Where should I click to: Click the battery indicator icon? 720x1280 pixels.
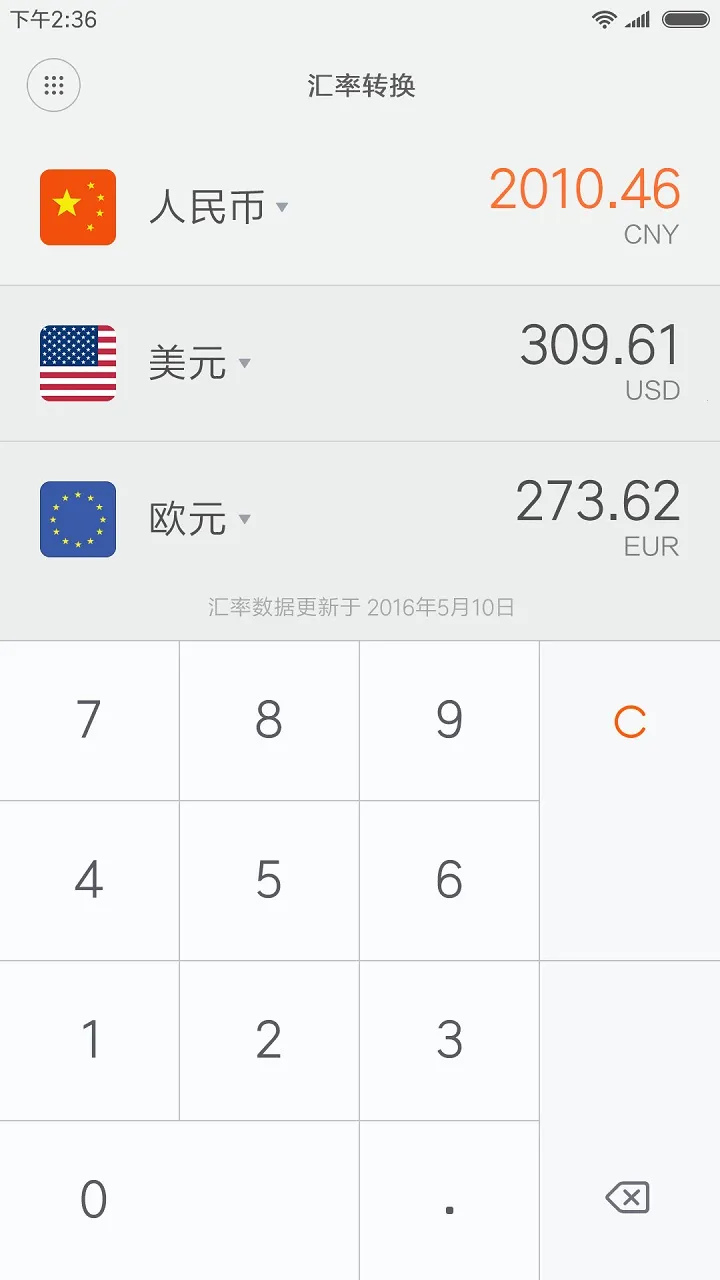686,18
